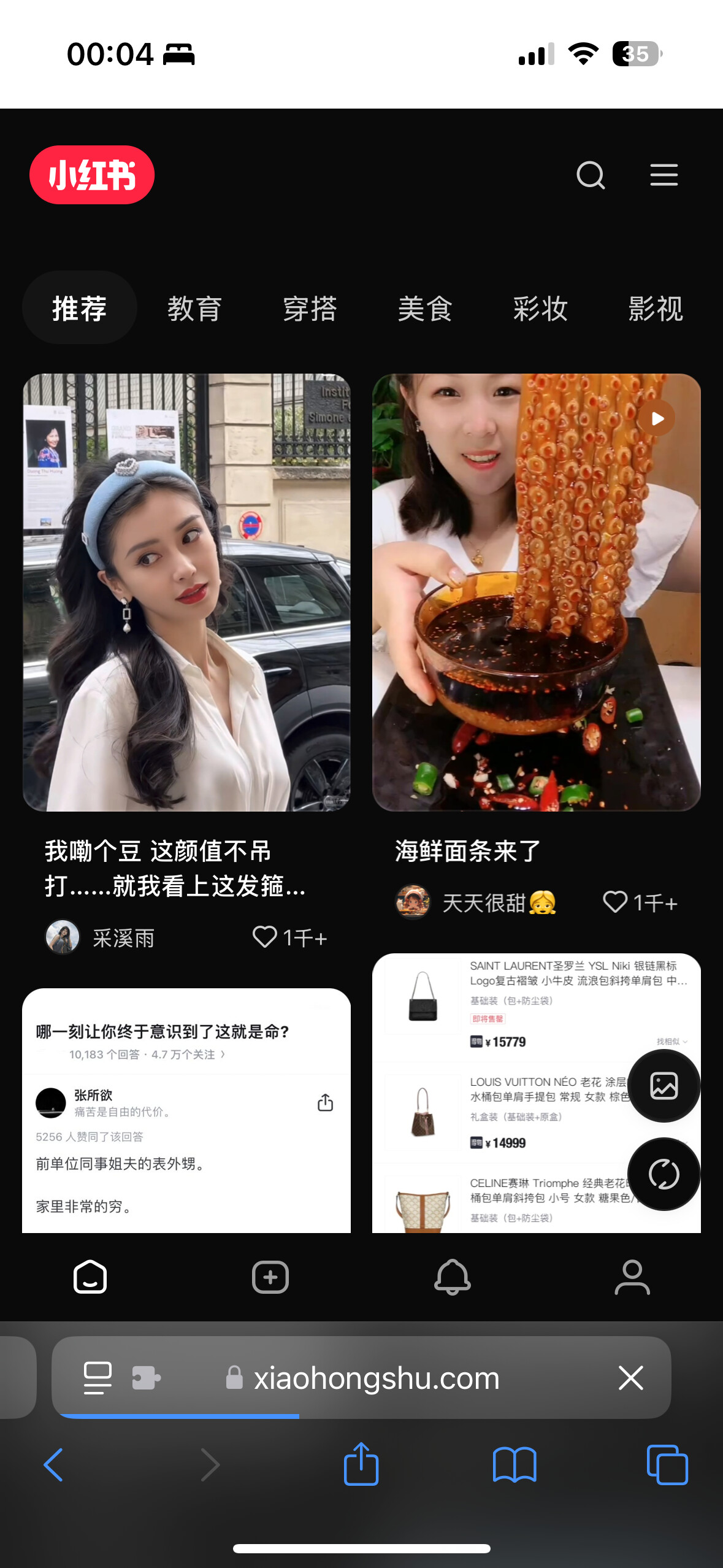The width and height of the screenshot is (723, 1568).
Task: Tap the floating image button
Action: [664, 1086]
